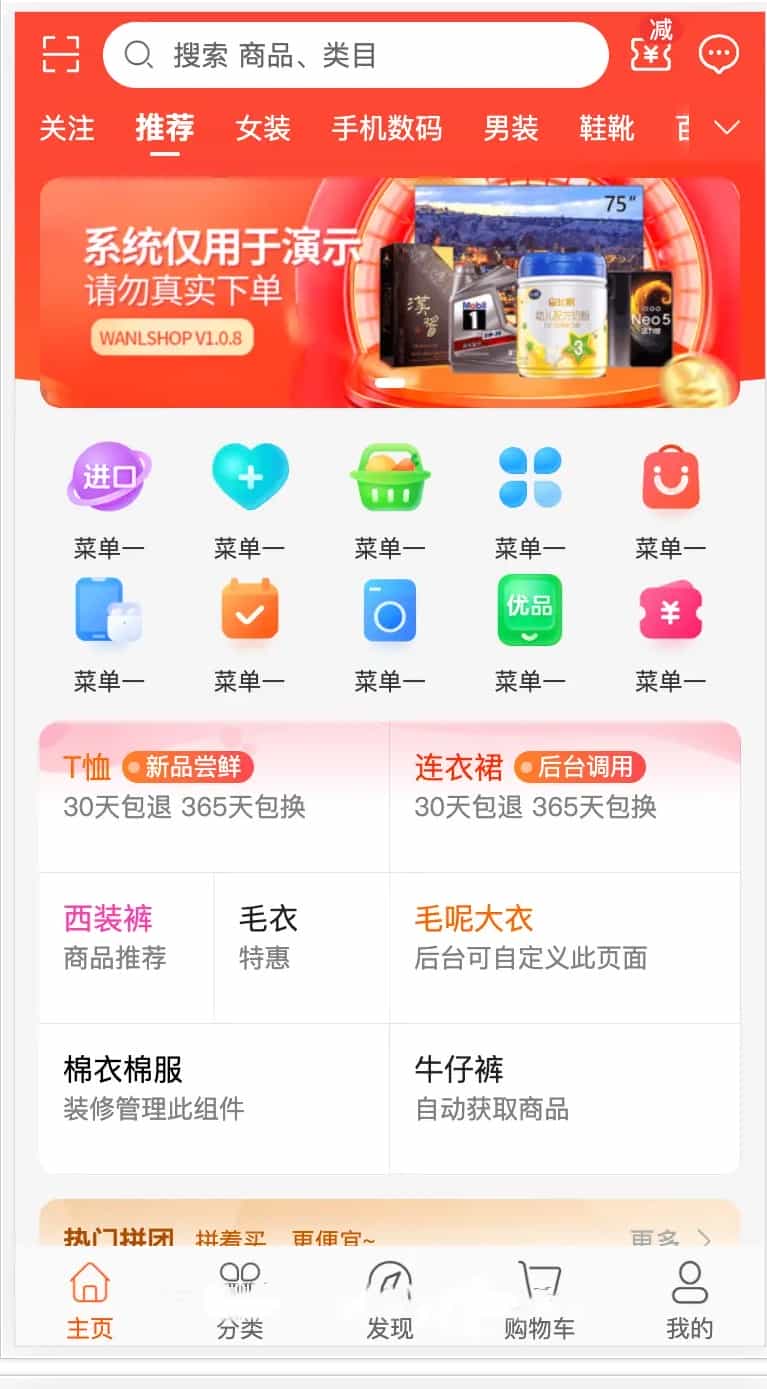Open the 购物车 cart tab
Image resolution: width=767 pixels, height=1389 pixels.
pyautogui.click(x=539, y=1299)
